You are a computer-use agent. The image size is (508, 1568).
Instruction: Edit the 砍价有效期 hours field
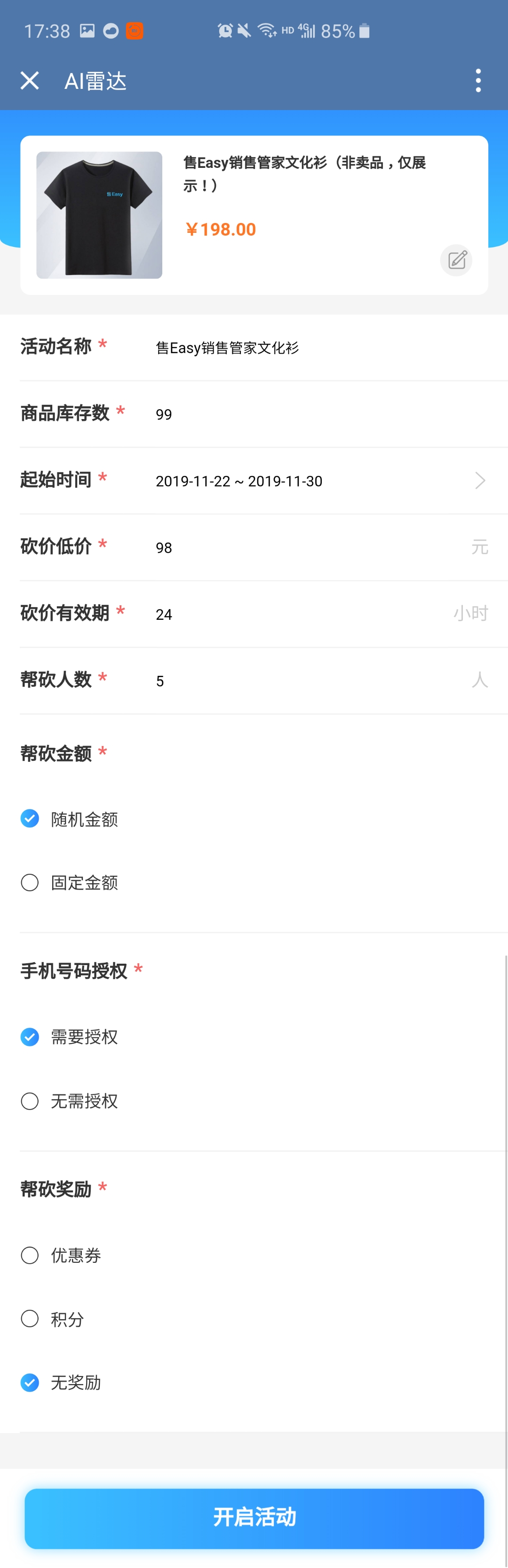(299, 614)
